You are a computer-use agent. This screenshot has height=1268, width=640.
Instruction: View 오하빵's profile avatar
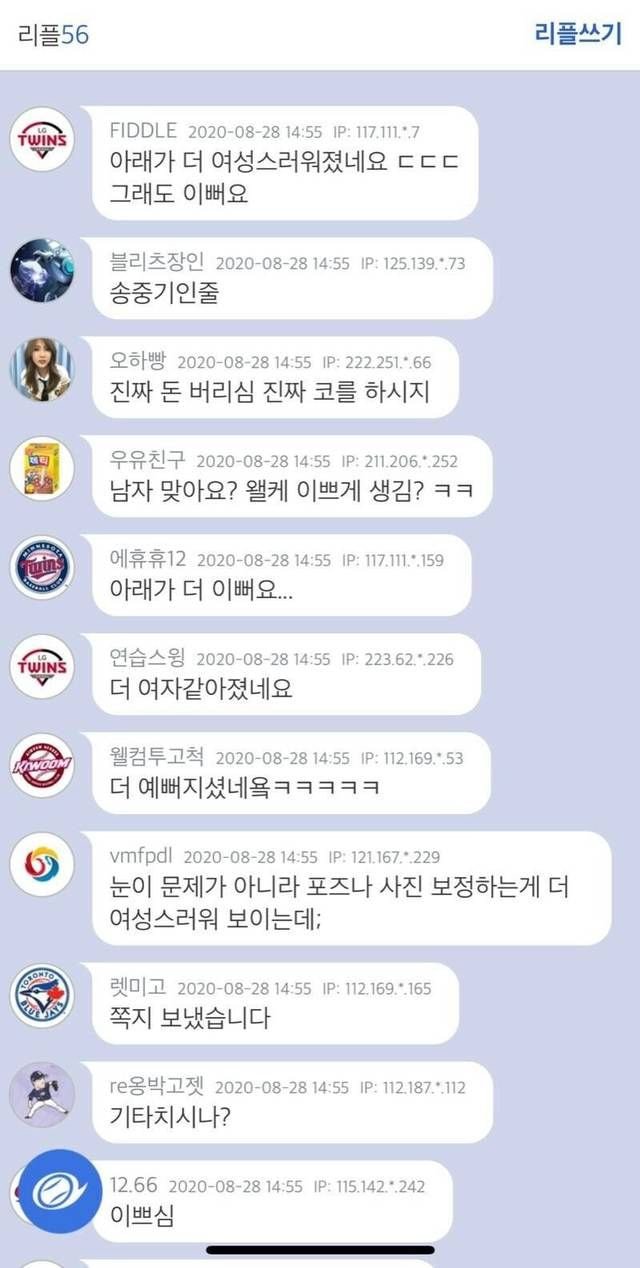pos(42,370)
